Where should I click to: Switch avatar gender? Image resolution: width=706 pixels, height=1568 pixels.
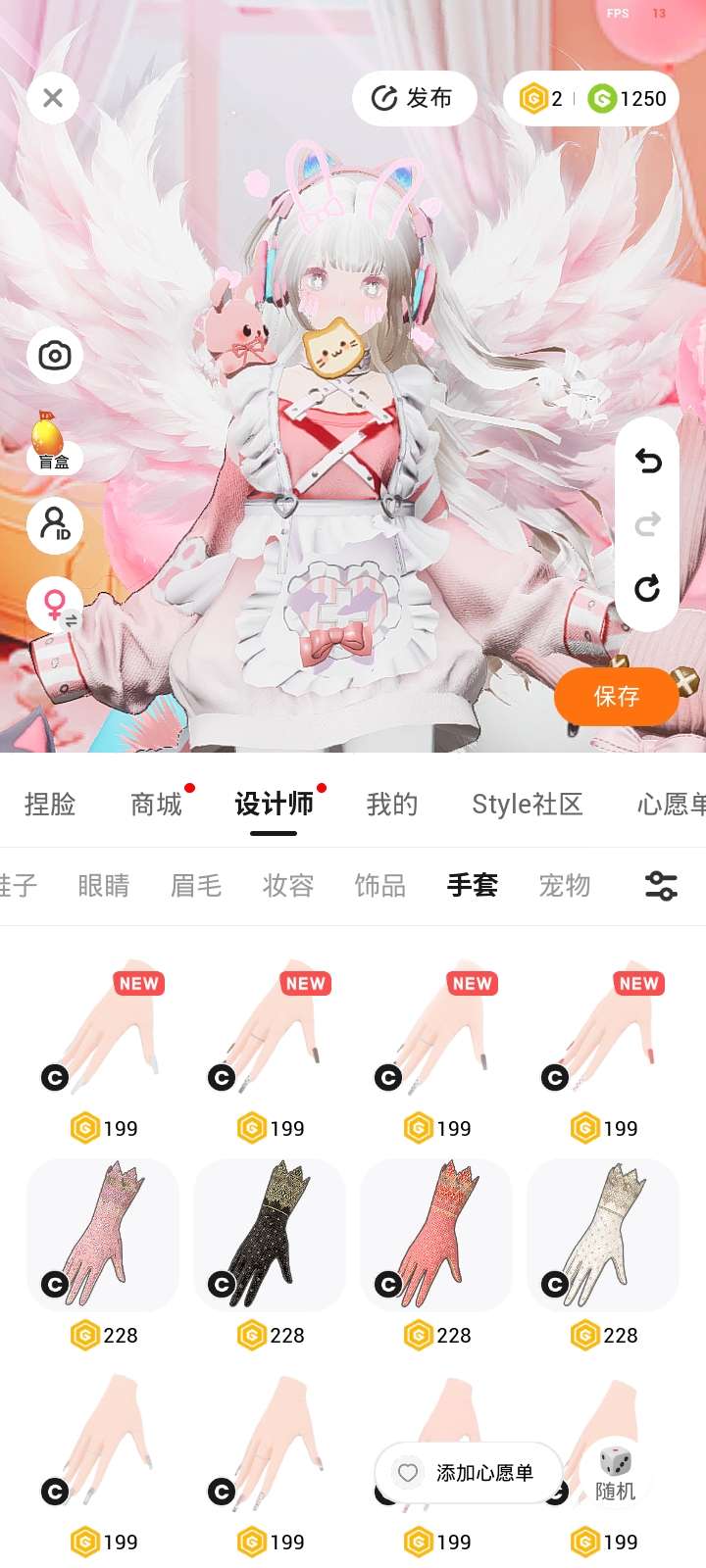pyautogui.click(x=55, y=604)
